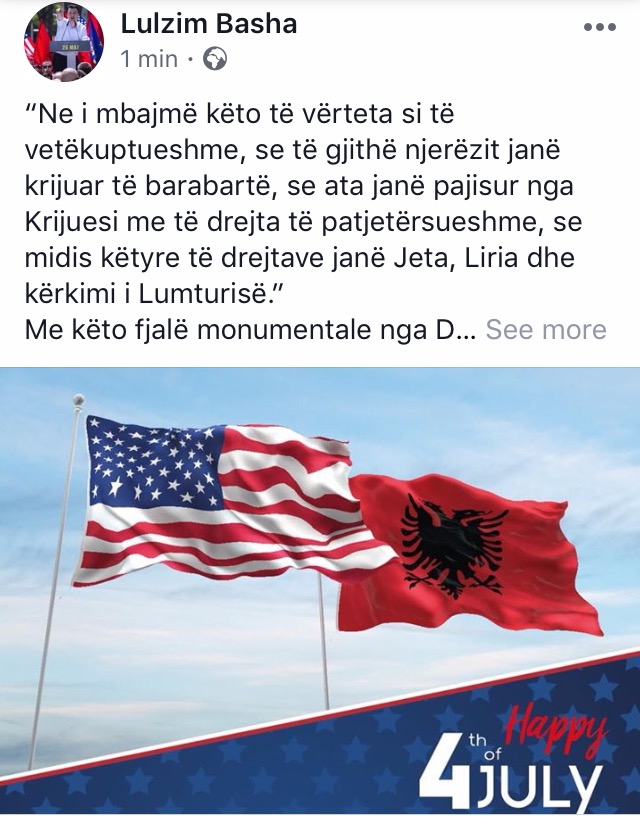Open the 4th of July flags image
Viewport: 640px width, 824px height.
[x=320, y=590]
